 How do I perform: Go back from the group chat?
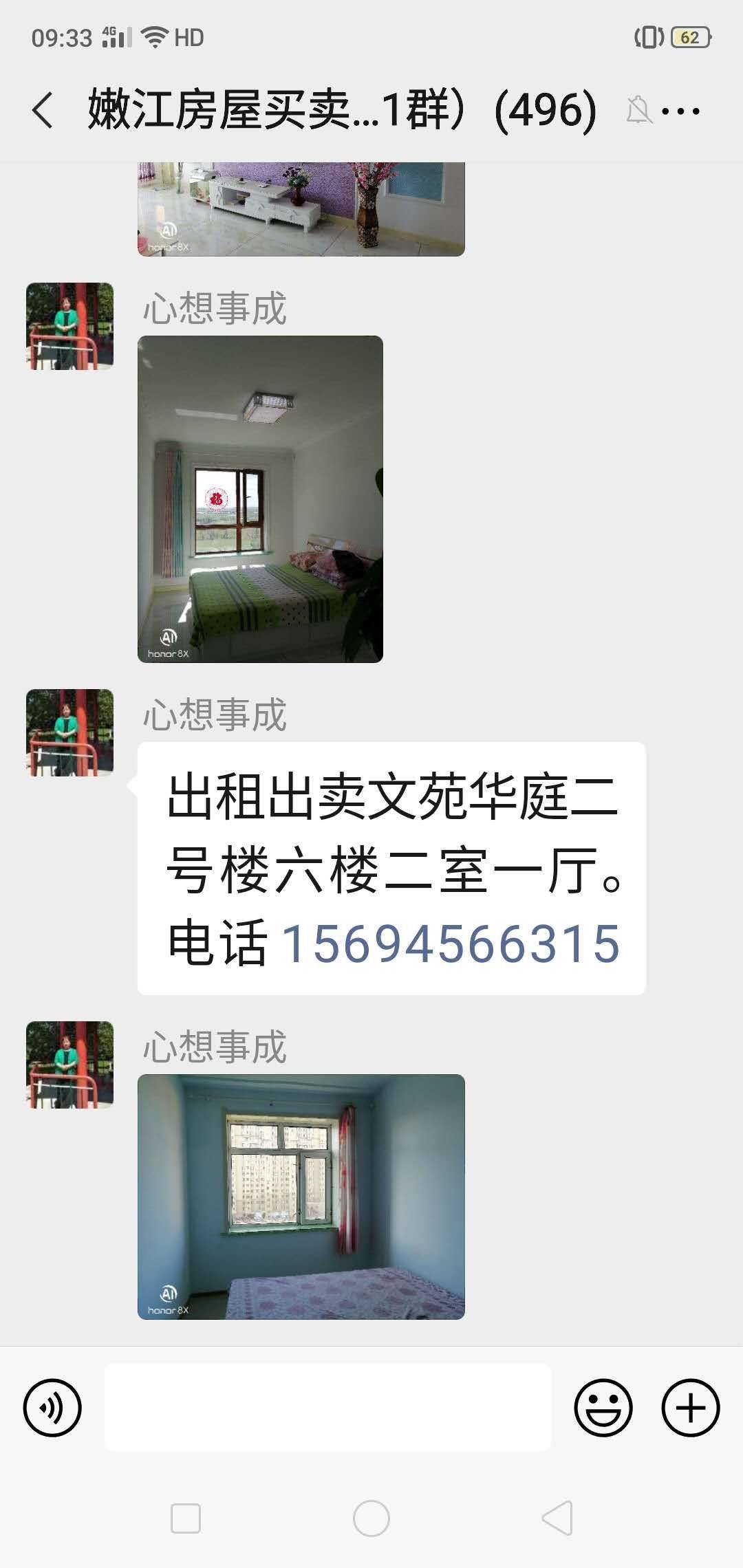(43, 110)
